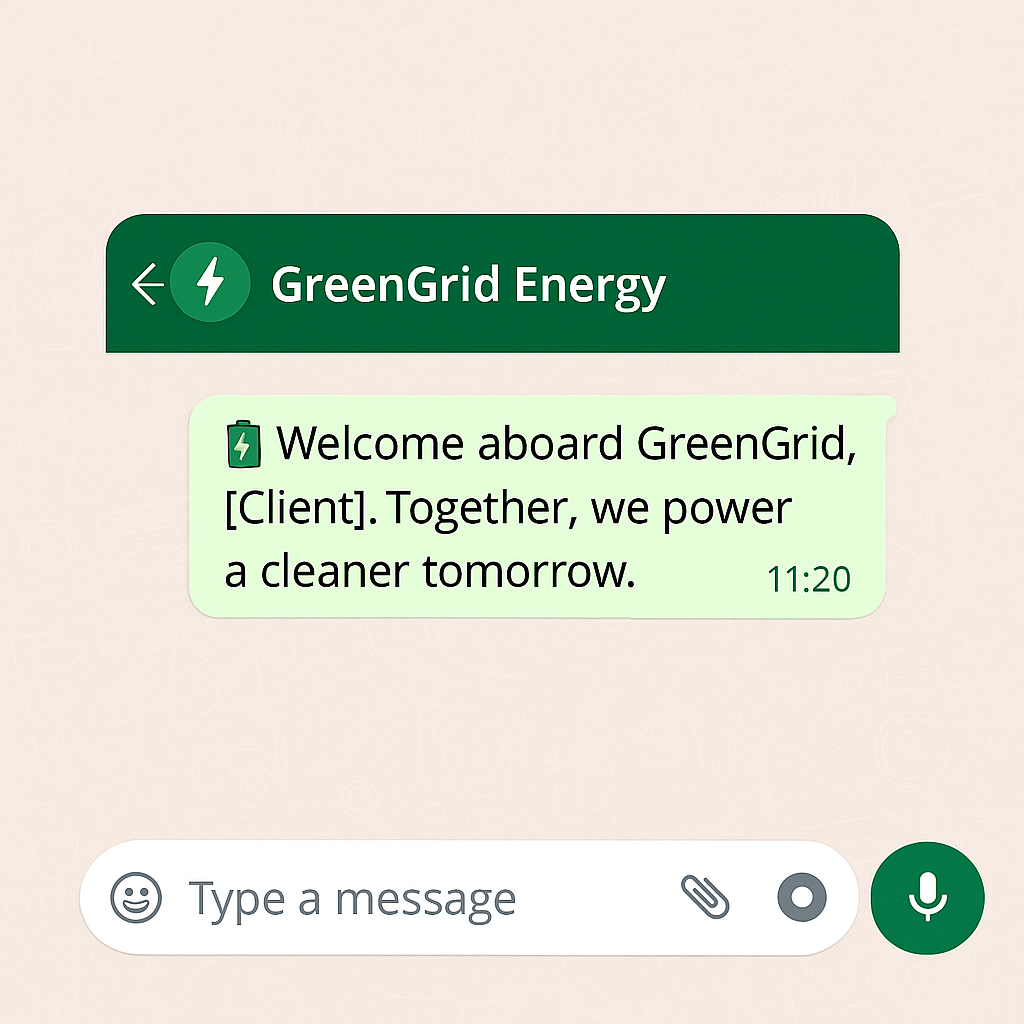Focus the Type a message field

click(400, 898)
